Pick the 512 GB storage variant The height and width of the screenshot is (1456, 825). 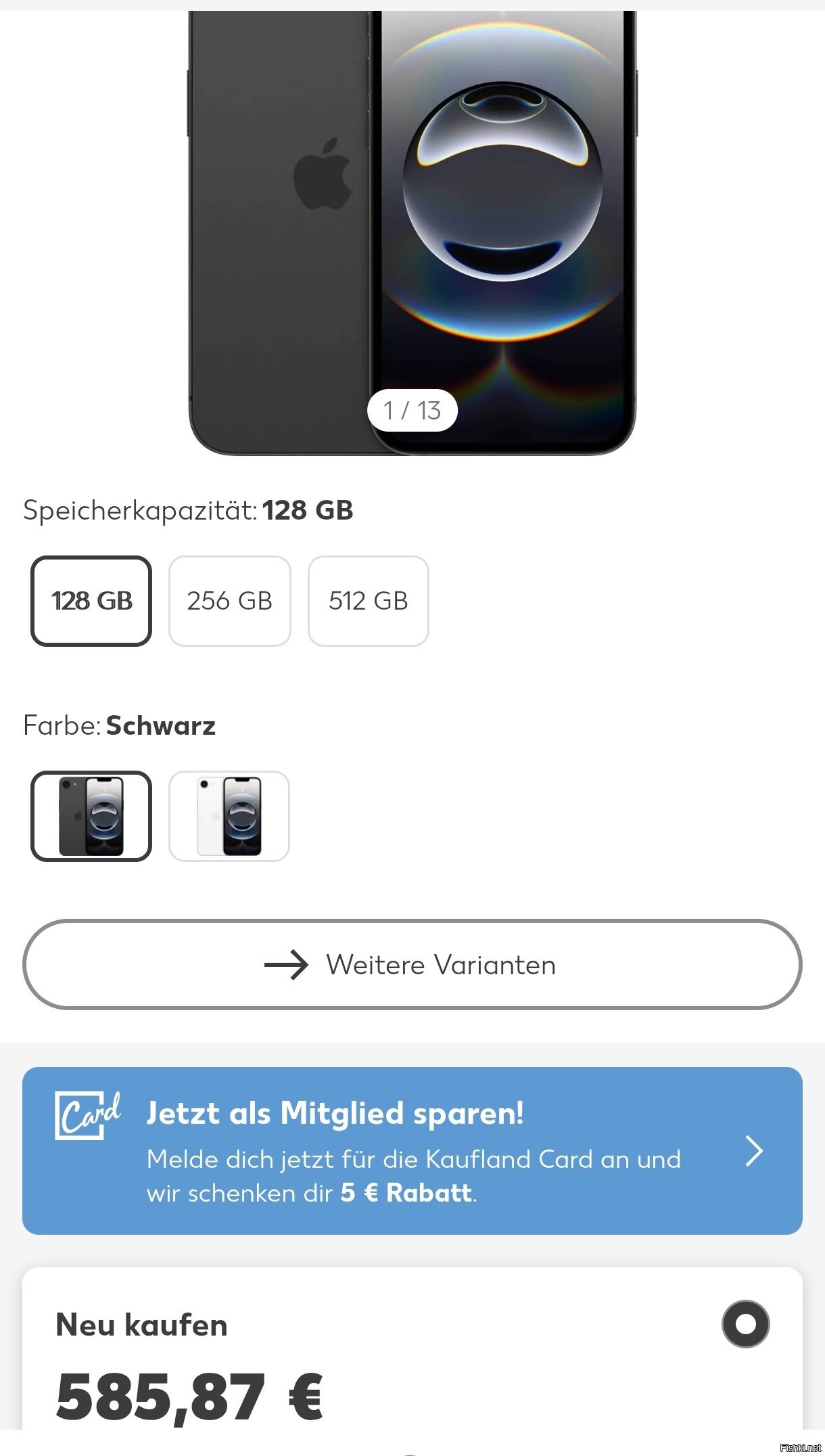(x=369, y=601)
